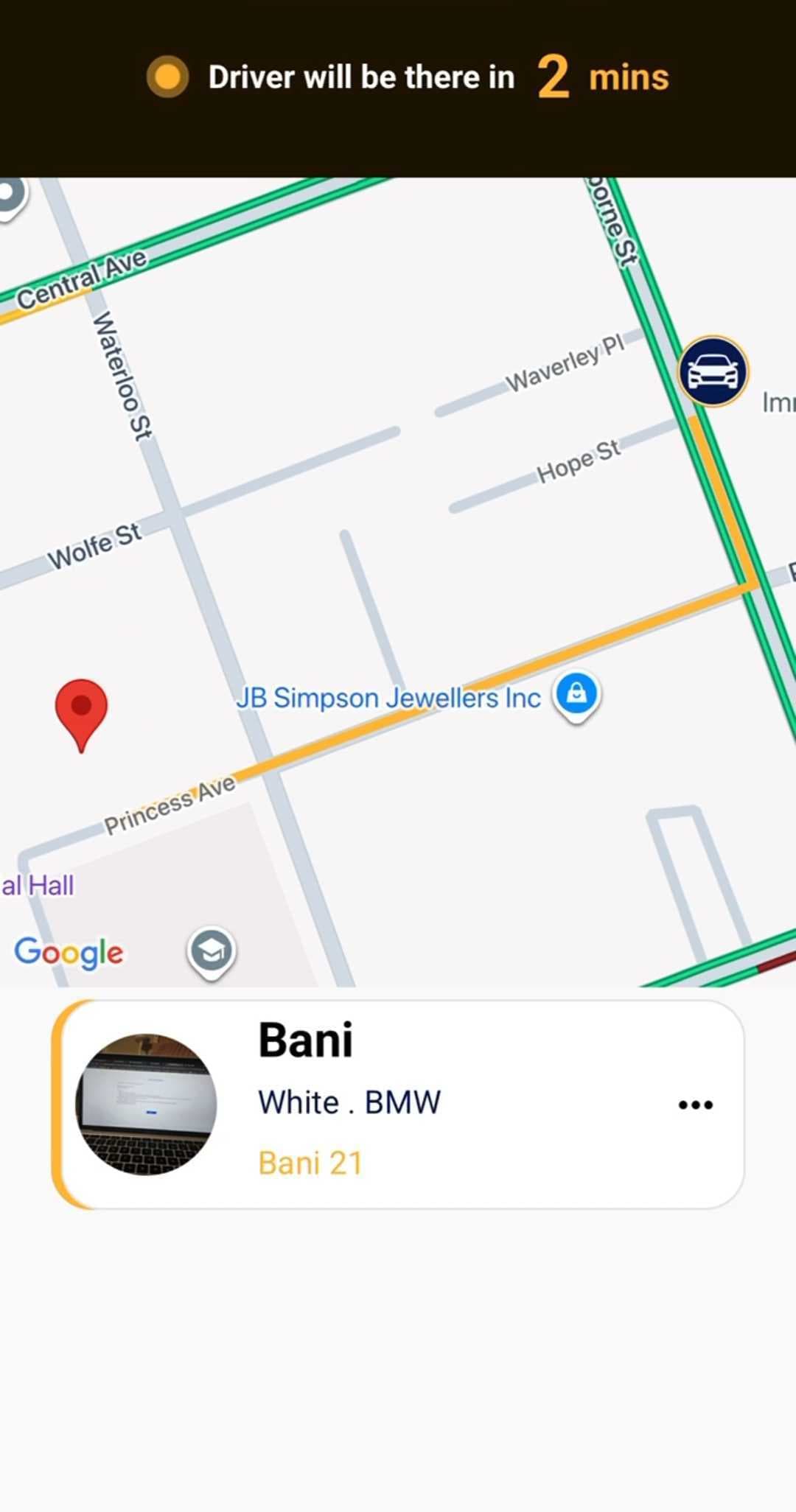The width and height of the screenshot is (796, 1512).
Task: Open the three-dot menu on Bani's card
Action: click(695, 1105)
